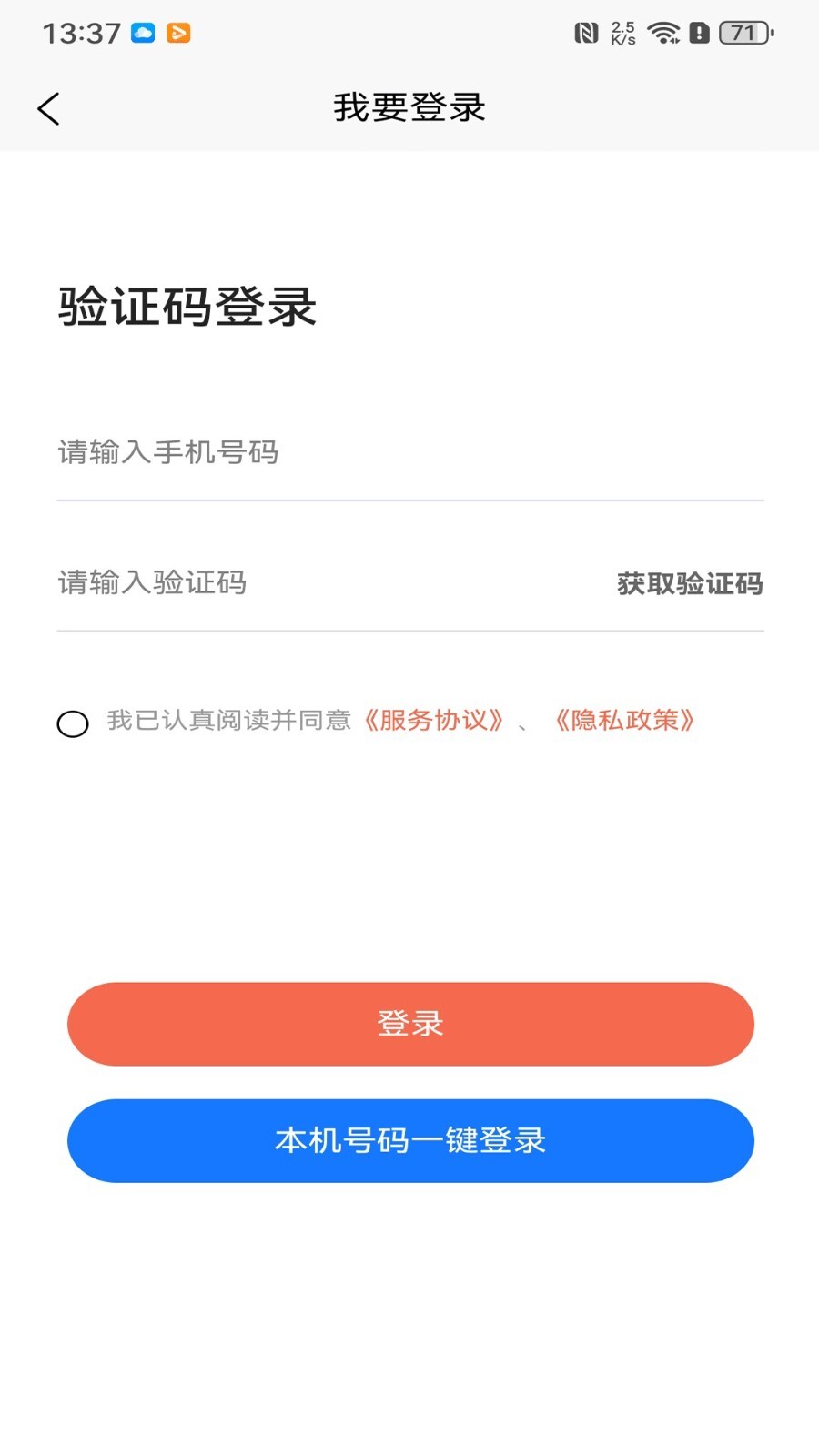Tap 本机号码一键登录 for one-tap login

pyautogui.click(x=409, y=1140)
